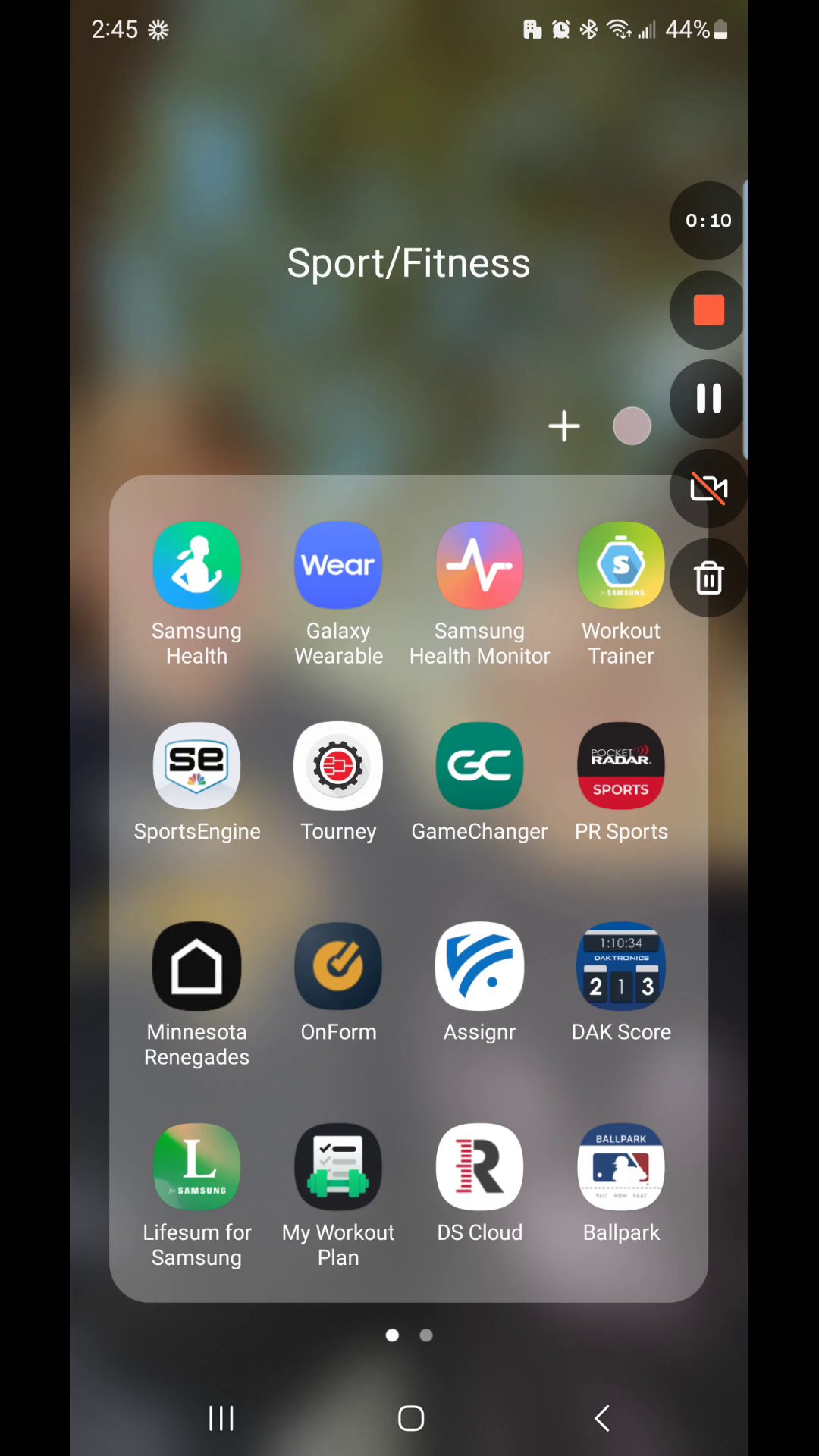Image resolution: width=819 pixels, height=1456 pixels.
Task: Open DS Cloud app
Action: tap(479, 1167)
